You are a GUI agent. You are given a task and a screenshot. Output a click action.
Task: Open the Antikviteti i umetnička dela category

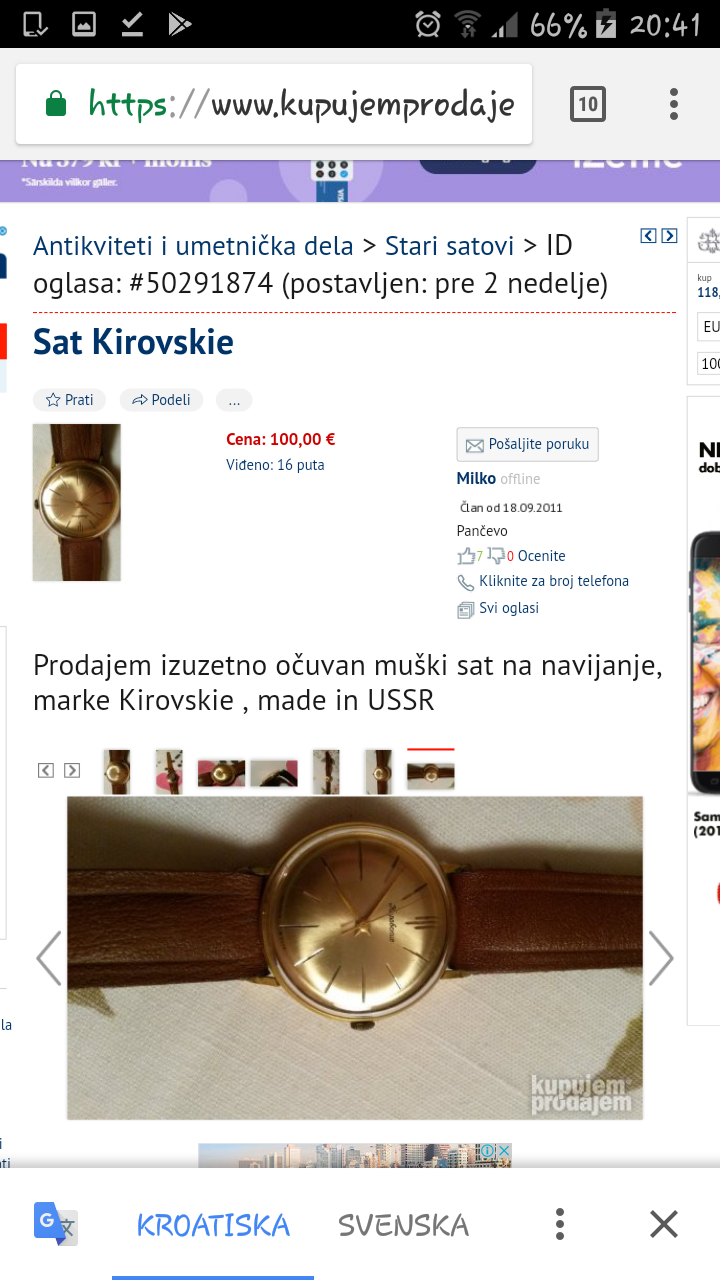pyautogui.click(x=193, y=246)
